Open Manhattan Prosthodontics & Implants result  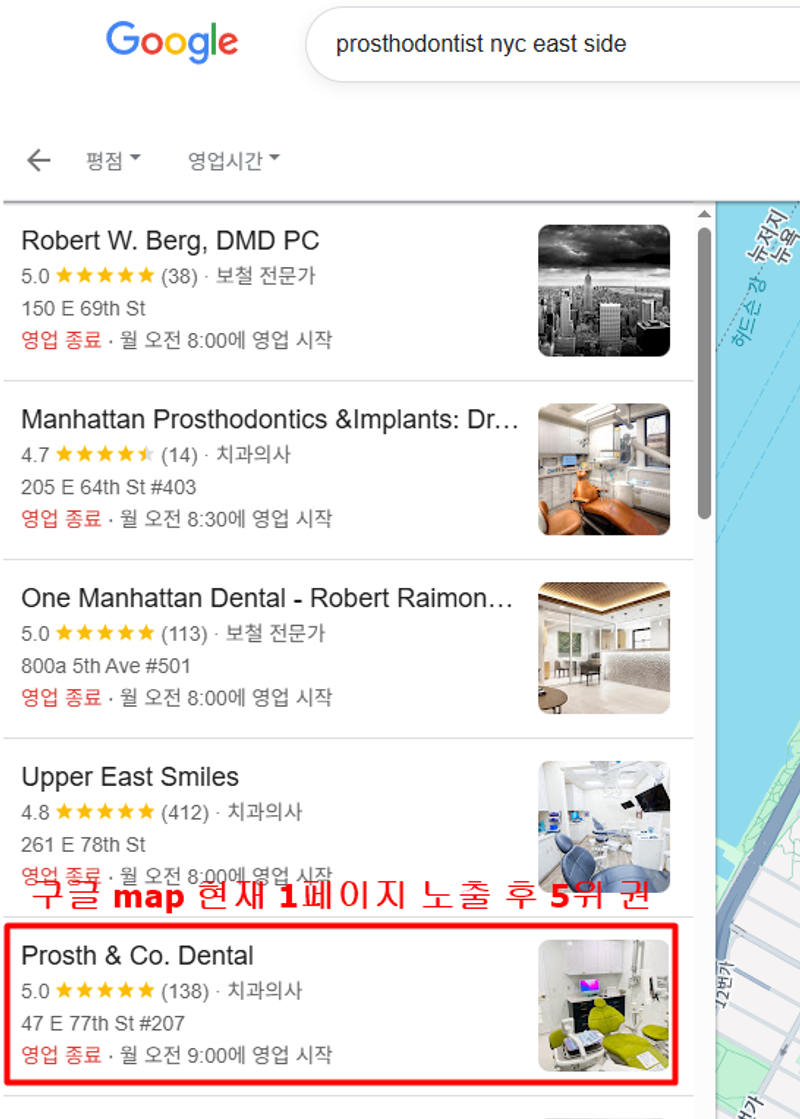(270, 419)
